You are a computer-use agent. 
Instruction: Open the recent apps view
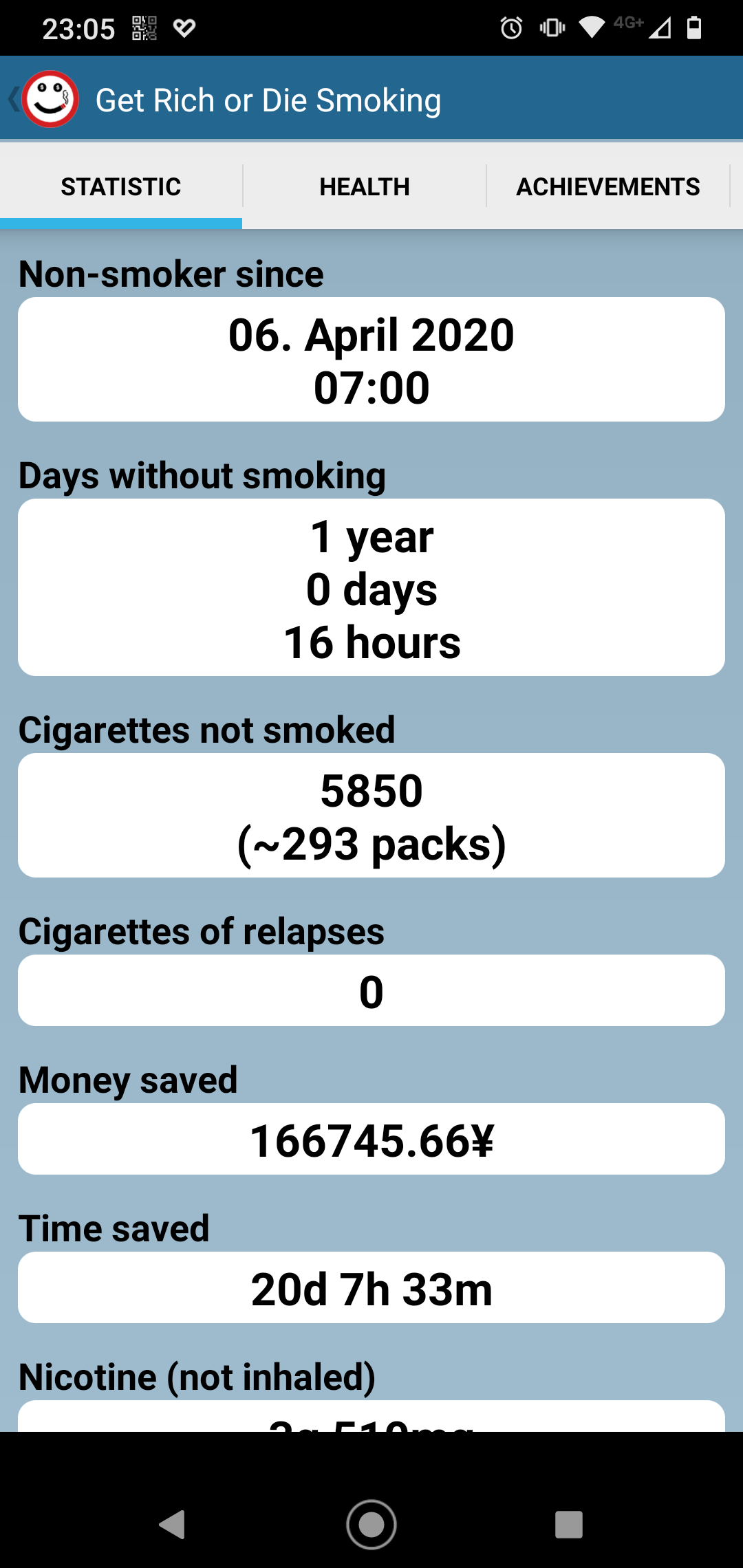569,1524
